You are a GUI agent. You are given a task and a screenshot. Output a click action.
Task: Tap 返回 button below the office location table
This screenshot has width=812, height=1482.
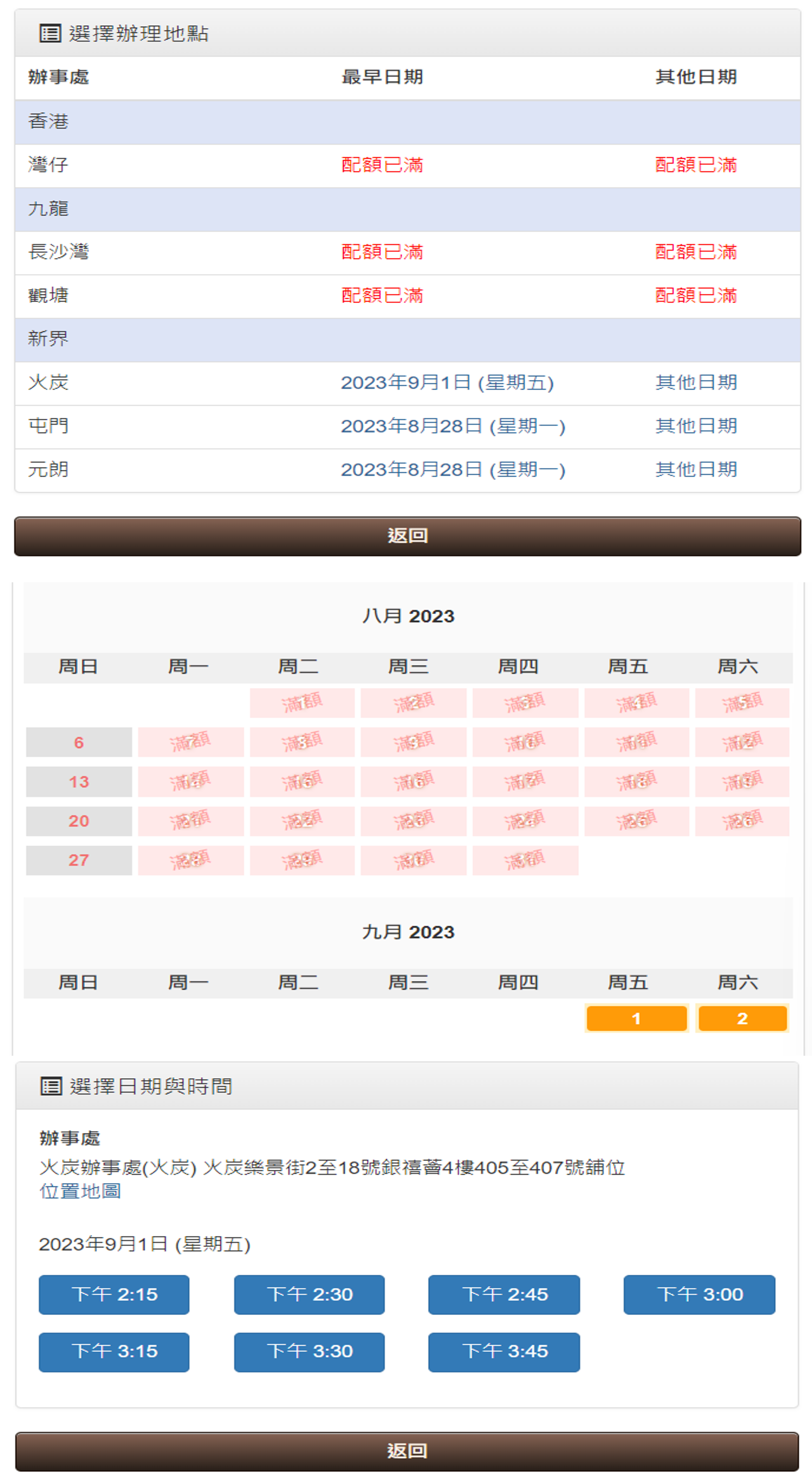coord(407,536)
